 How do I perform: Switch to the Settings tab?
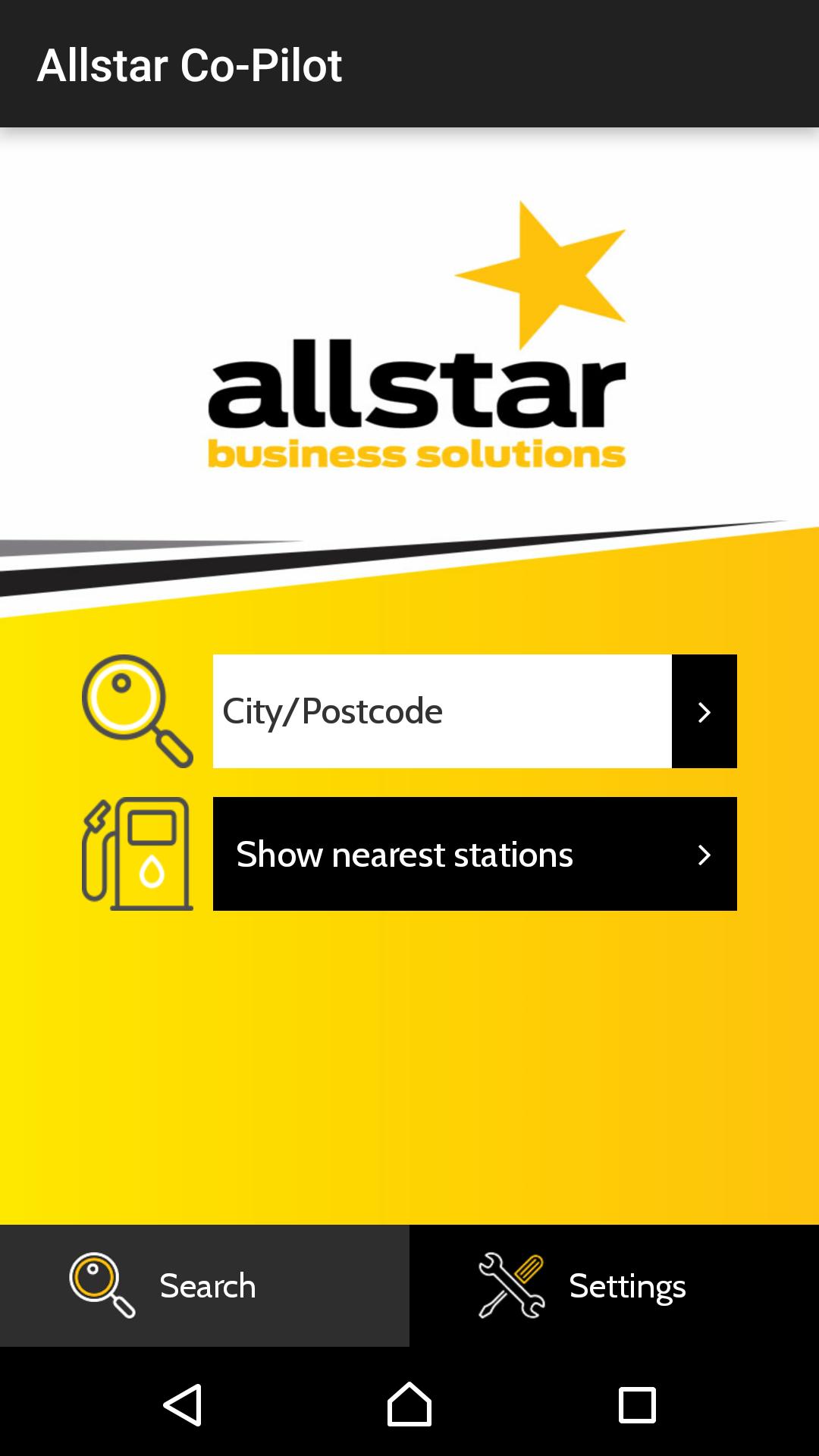tap(614, 1286)
